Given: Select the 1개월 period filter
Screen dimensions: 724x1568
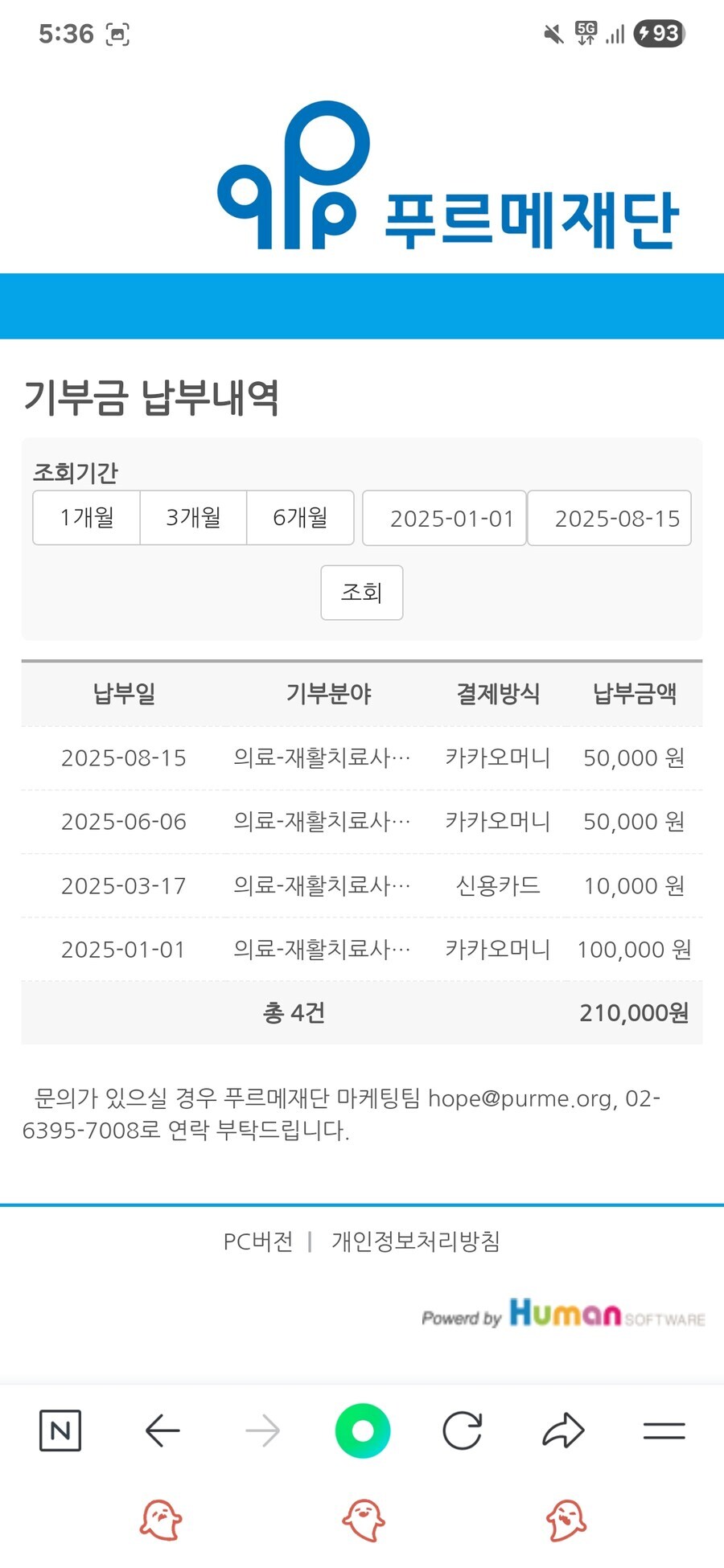Looking at the screenshot, I should click(x=85, y=518).
